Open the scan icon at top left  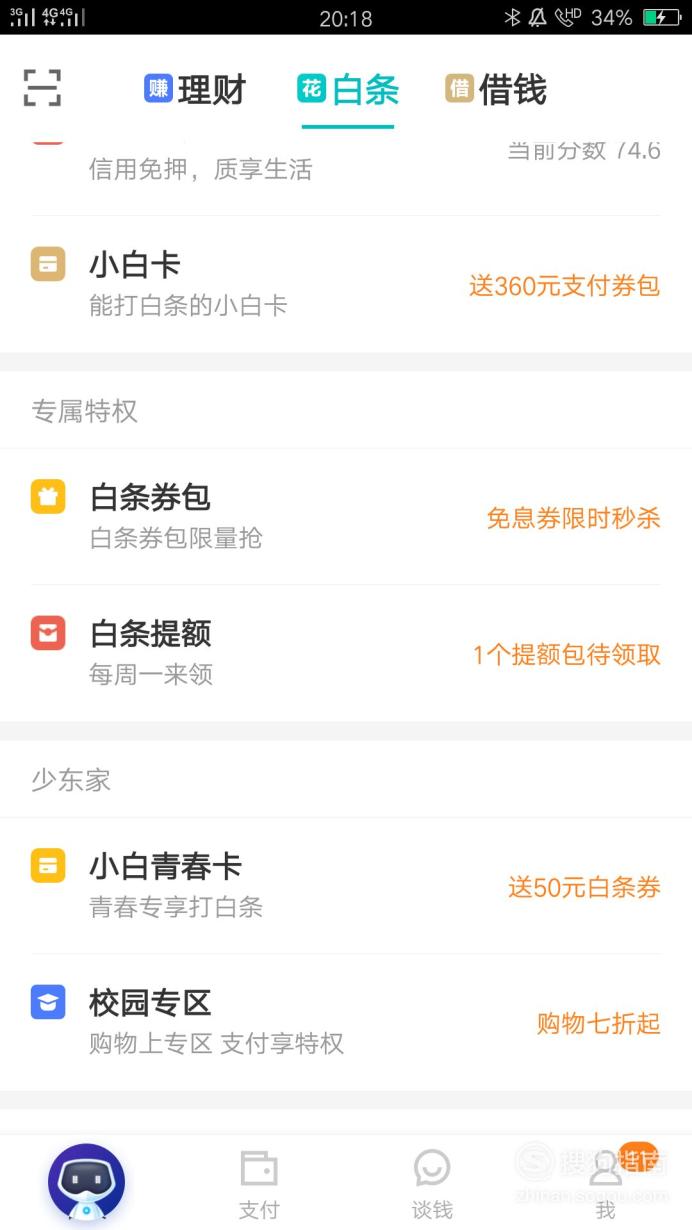pos(42,88)
